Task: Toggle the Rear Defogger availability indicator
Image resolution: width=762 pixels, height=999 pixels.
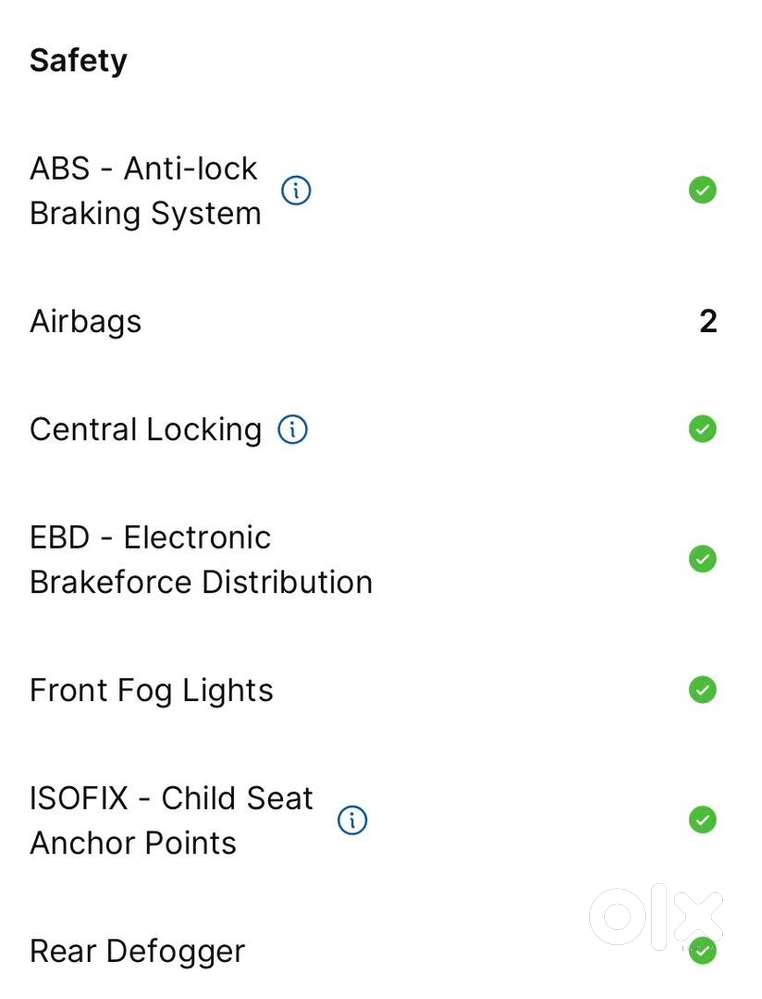Action: click(702, 951)
